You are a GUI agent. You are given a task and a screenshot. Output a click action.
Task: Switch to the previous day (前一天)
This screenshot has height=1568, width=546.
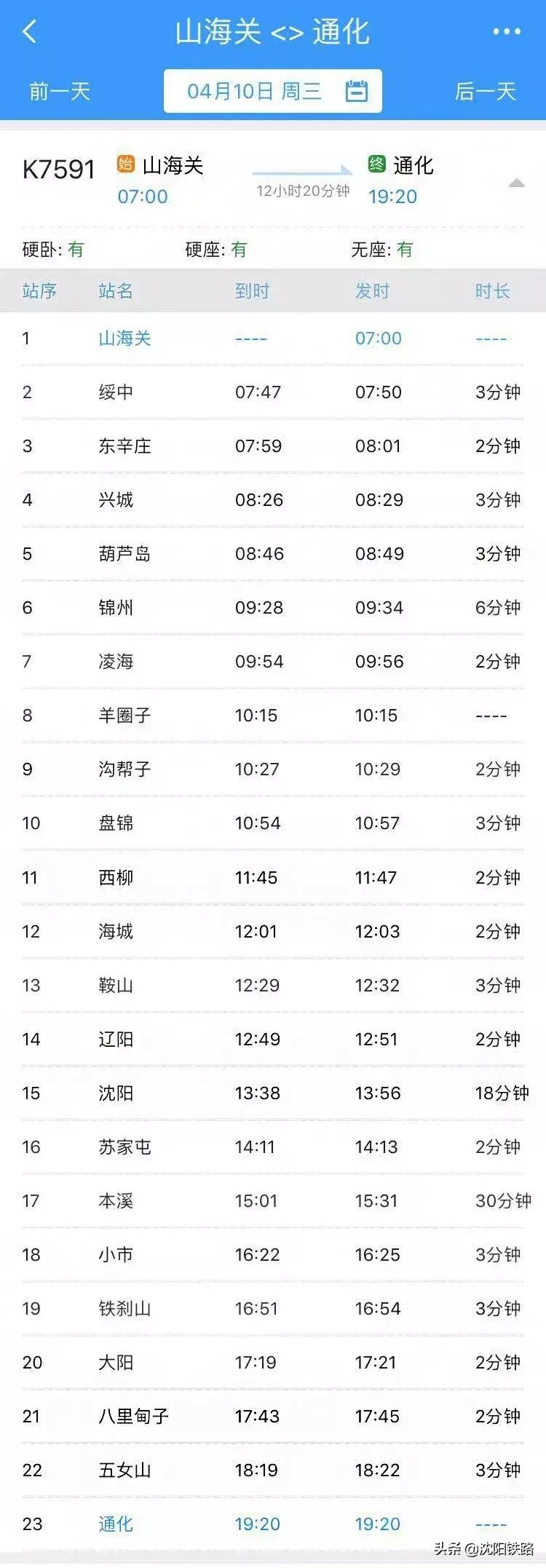point(59,91)
